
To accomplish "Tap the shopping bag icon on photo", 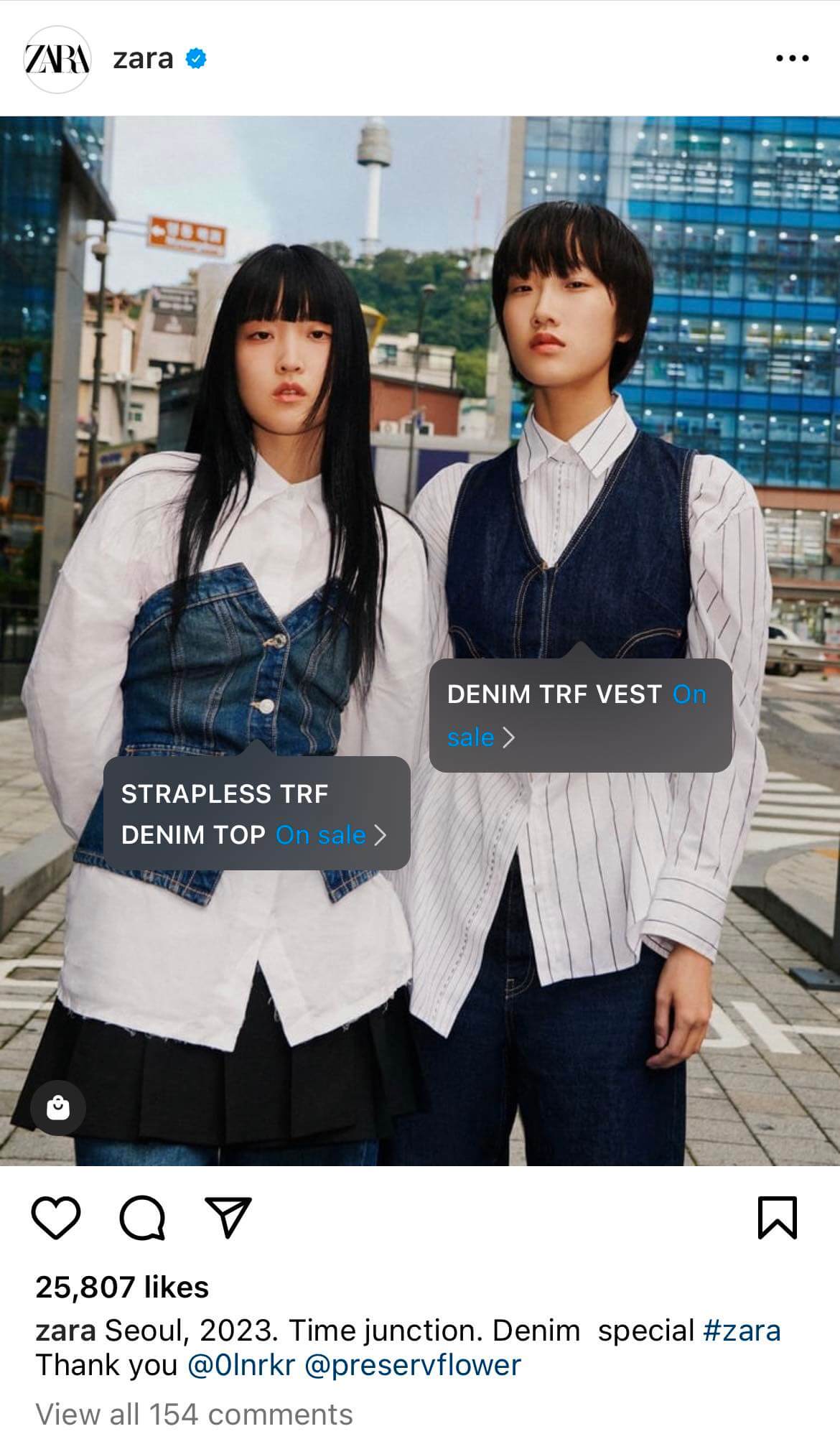I will [58, 1108].
